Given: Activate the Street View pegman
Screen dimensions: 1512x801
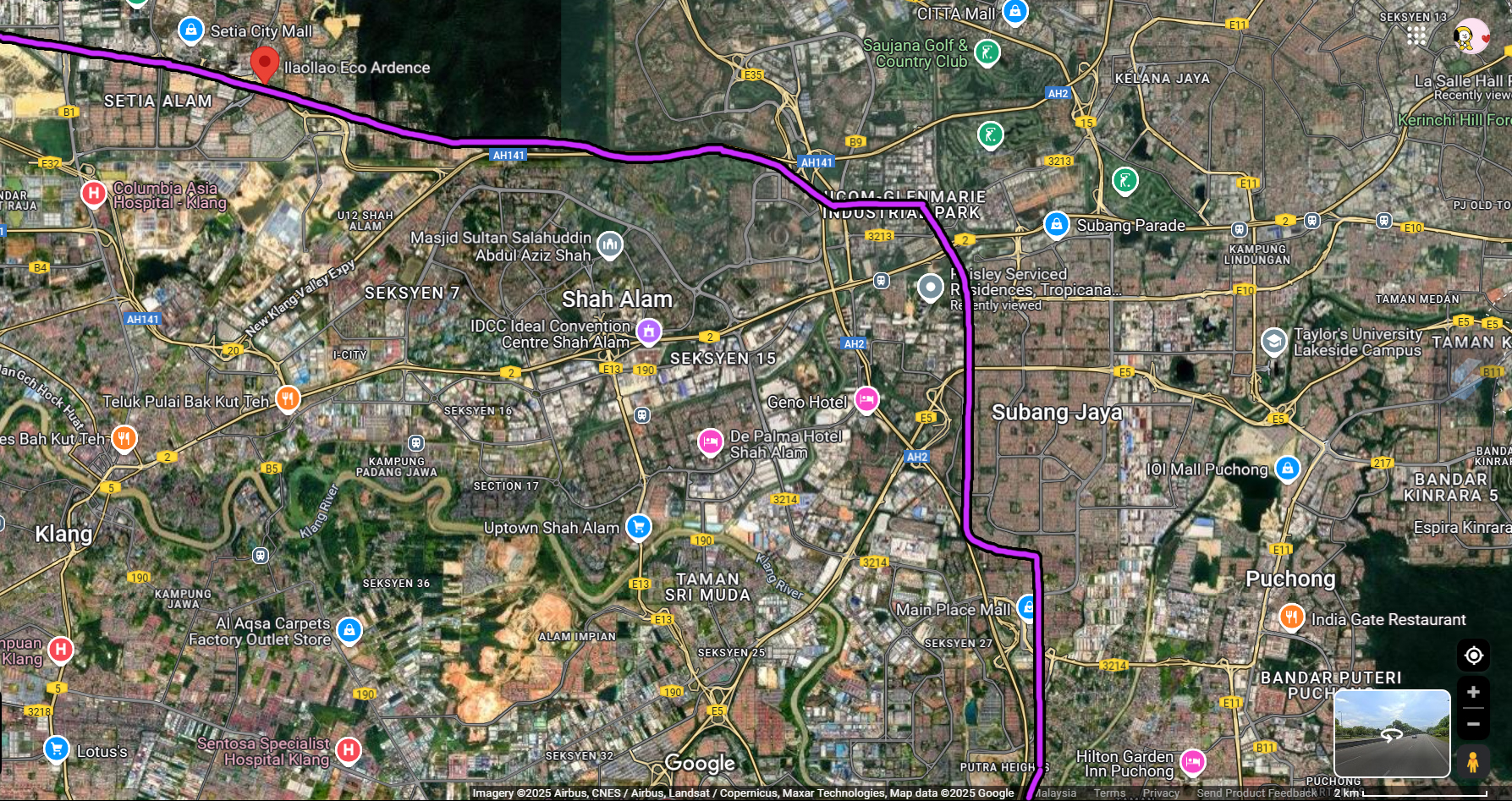Looking at the screenshot, I should click(1473, 761).
